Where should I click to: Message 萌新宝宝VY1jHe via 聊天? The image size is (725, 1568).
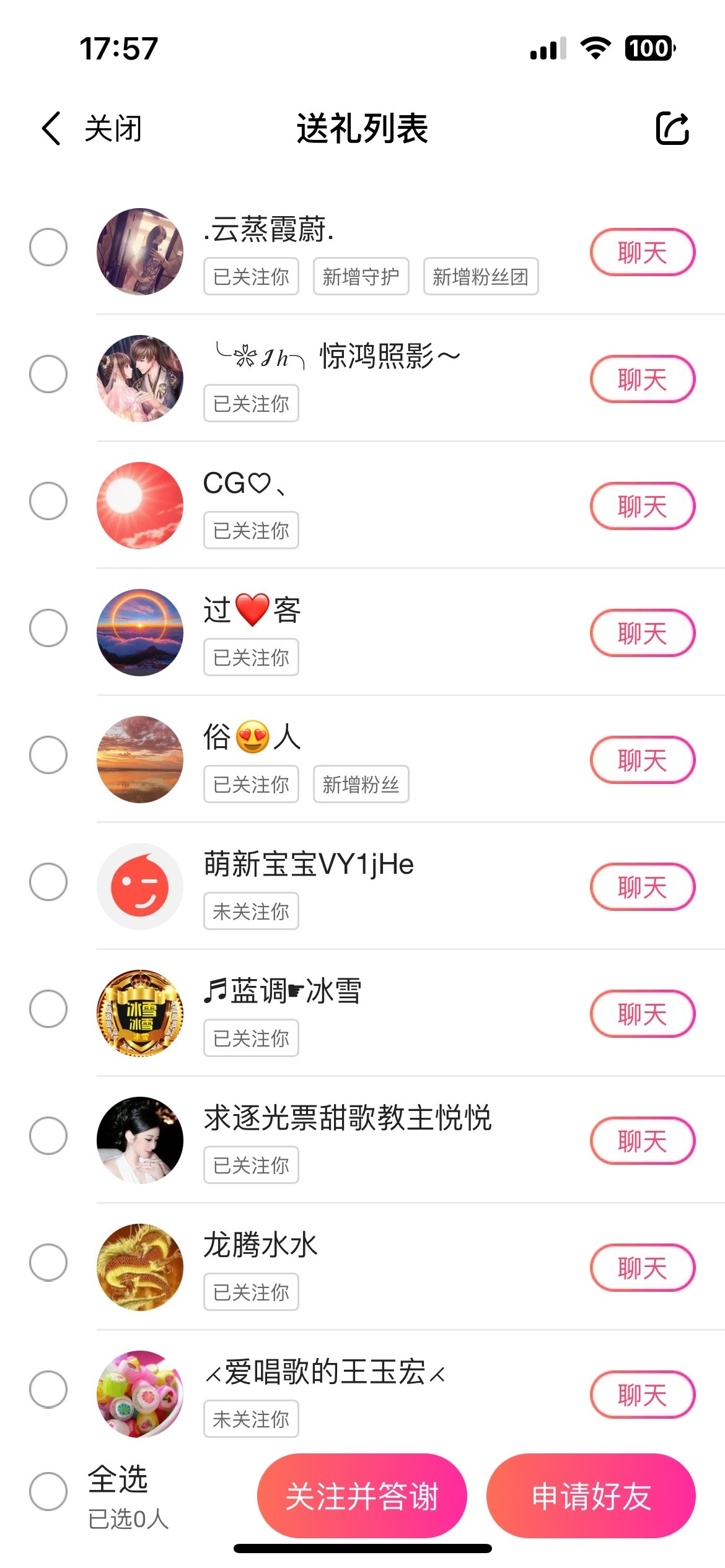click(x=642, y=887)
